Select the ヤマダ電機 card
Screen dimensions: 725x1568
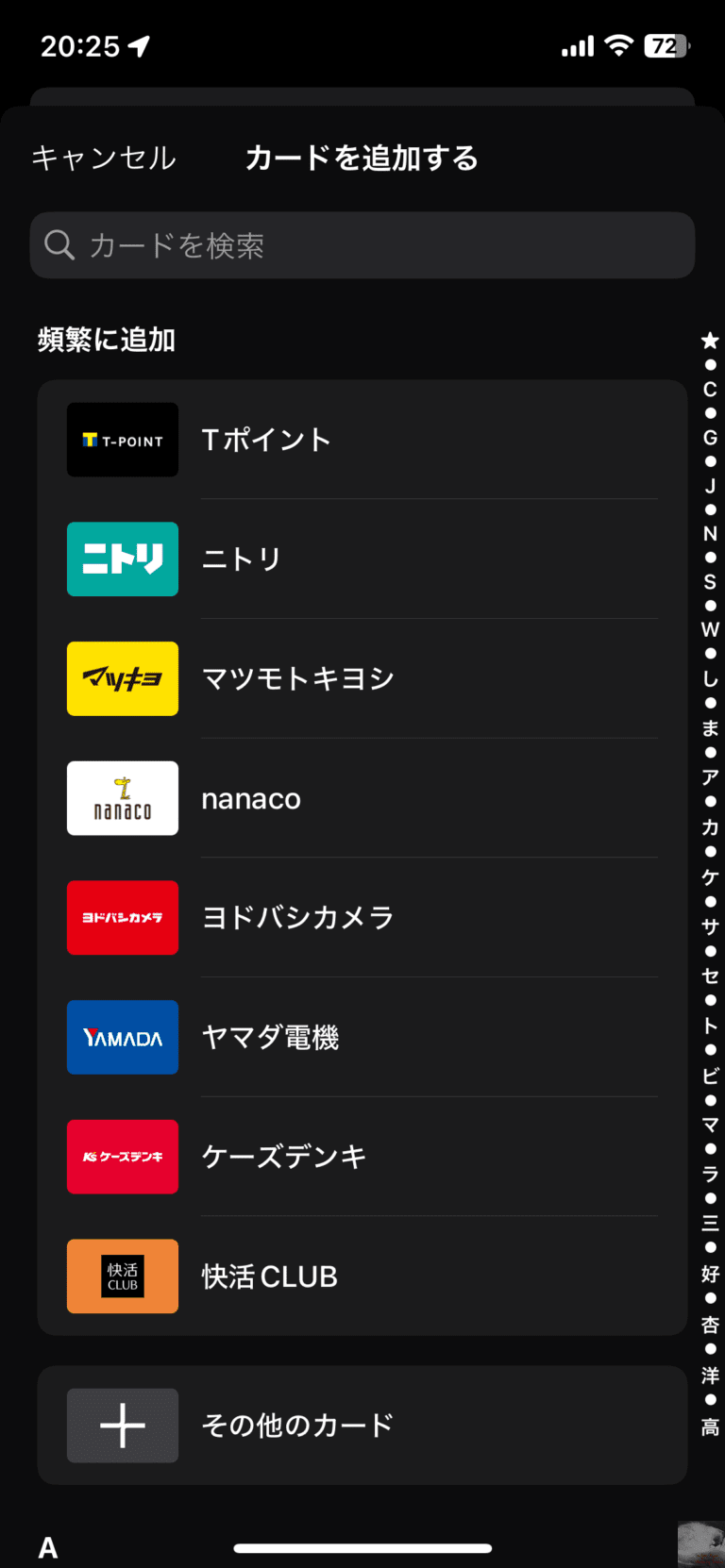coord(362,1038)
